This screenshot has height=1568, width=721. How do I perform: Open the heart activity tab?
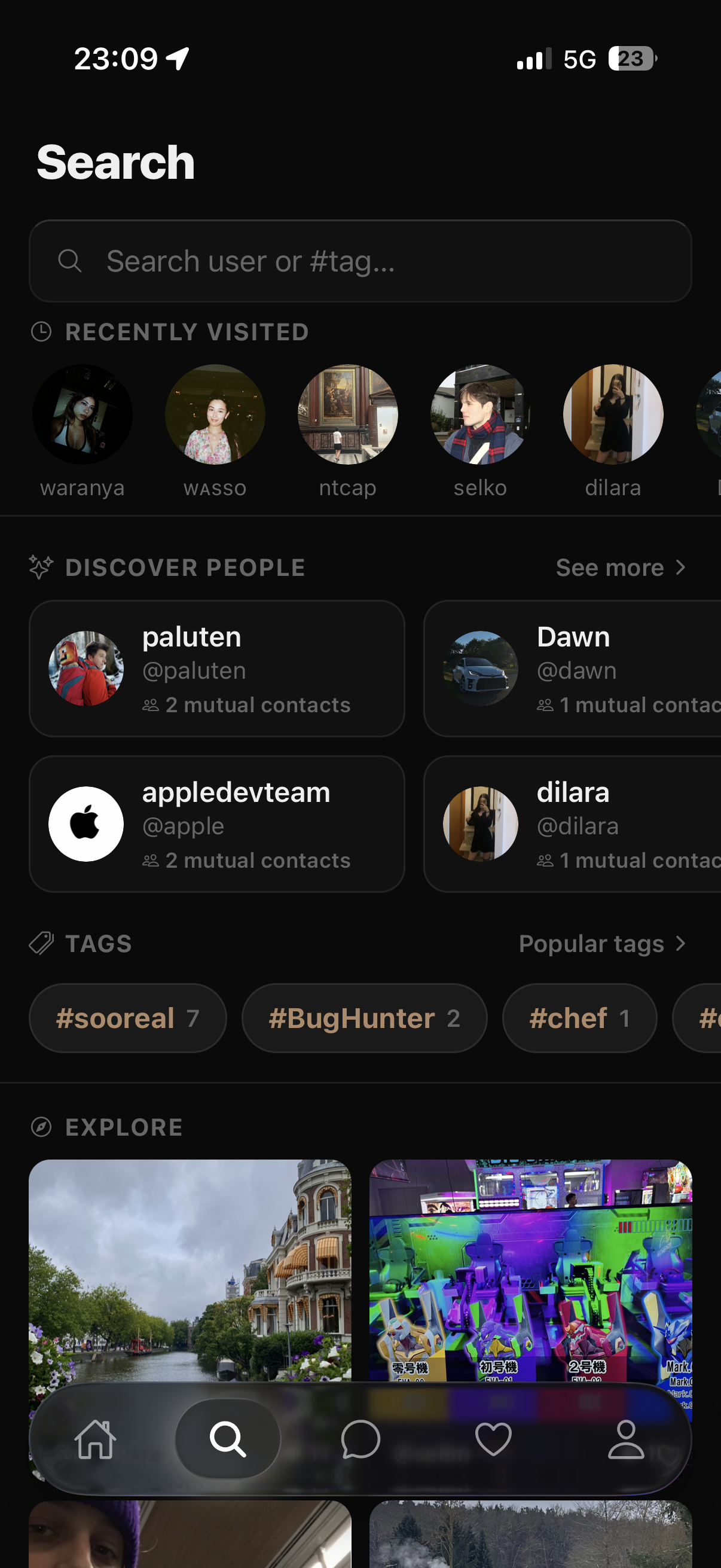pyautogui.click(x=493, y=1439)
